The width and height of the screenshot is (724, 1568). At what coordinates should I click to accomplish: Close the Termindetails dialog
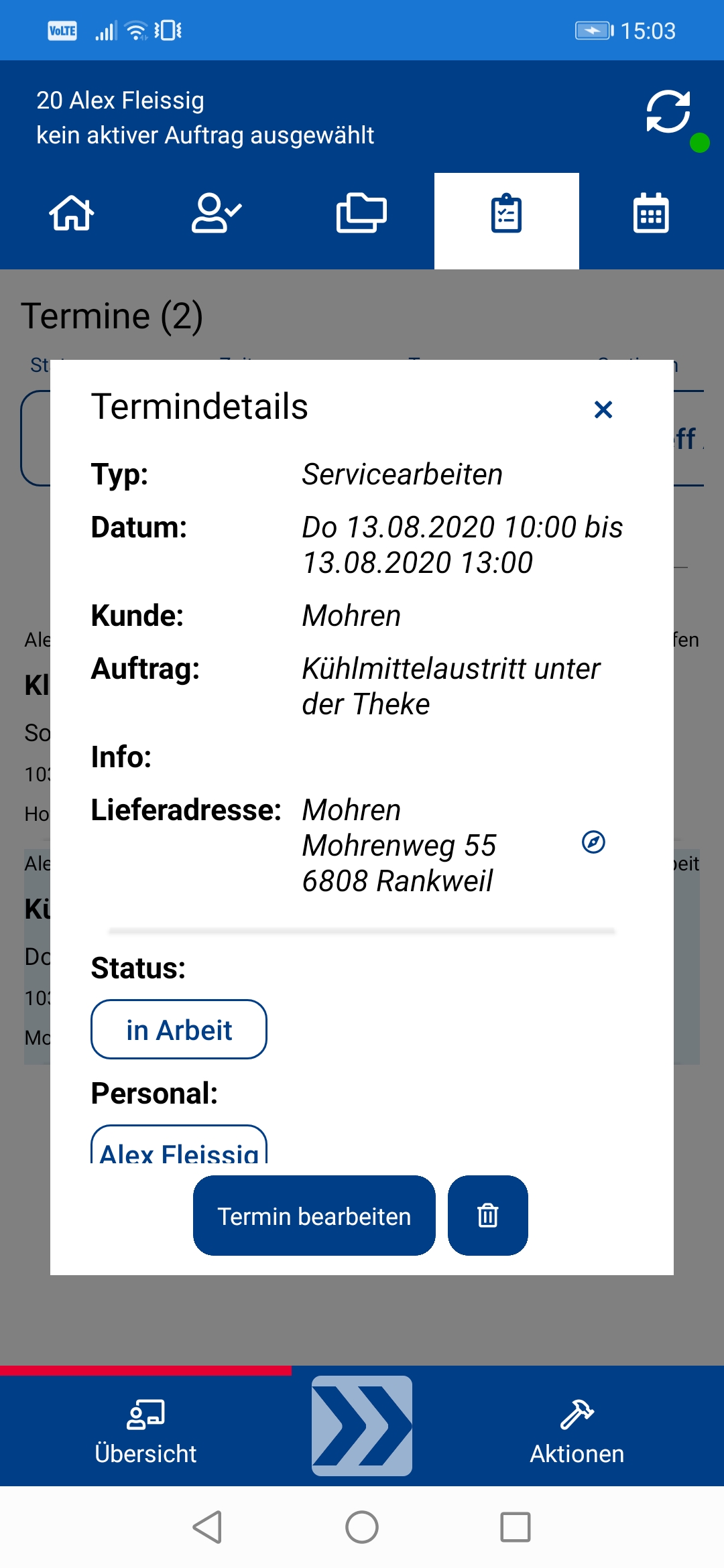tap(603, 409)
